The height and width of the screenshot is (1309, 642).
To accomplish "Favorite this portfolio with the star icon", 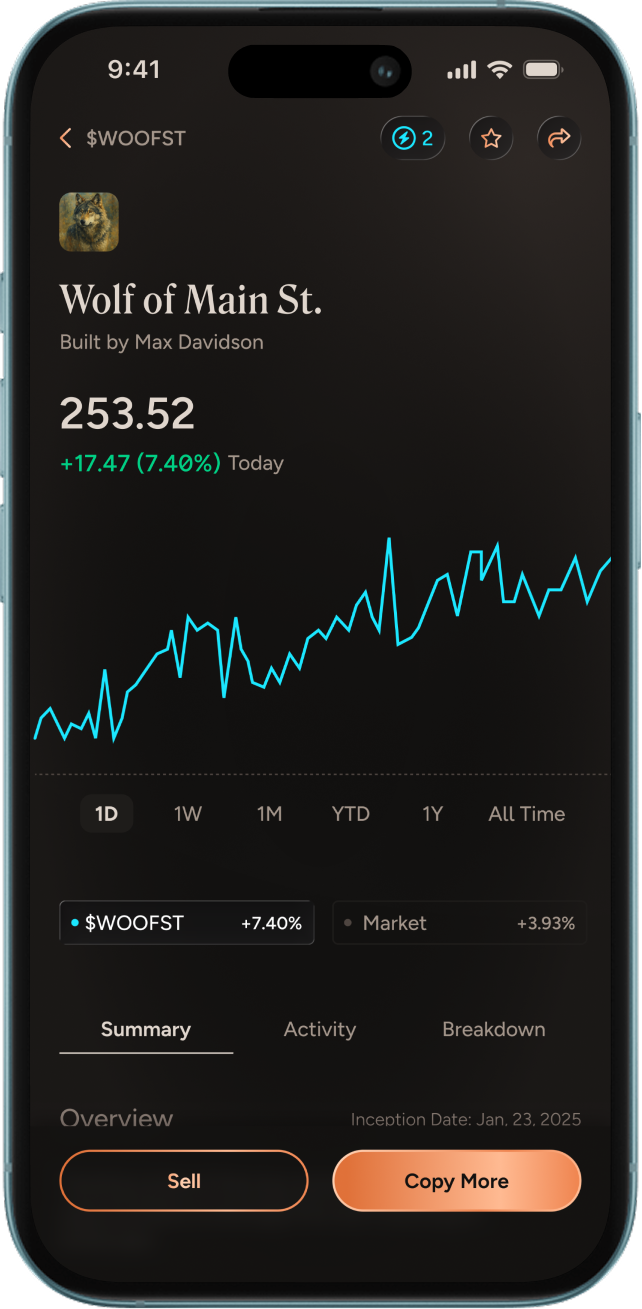I will pos(491,139).
